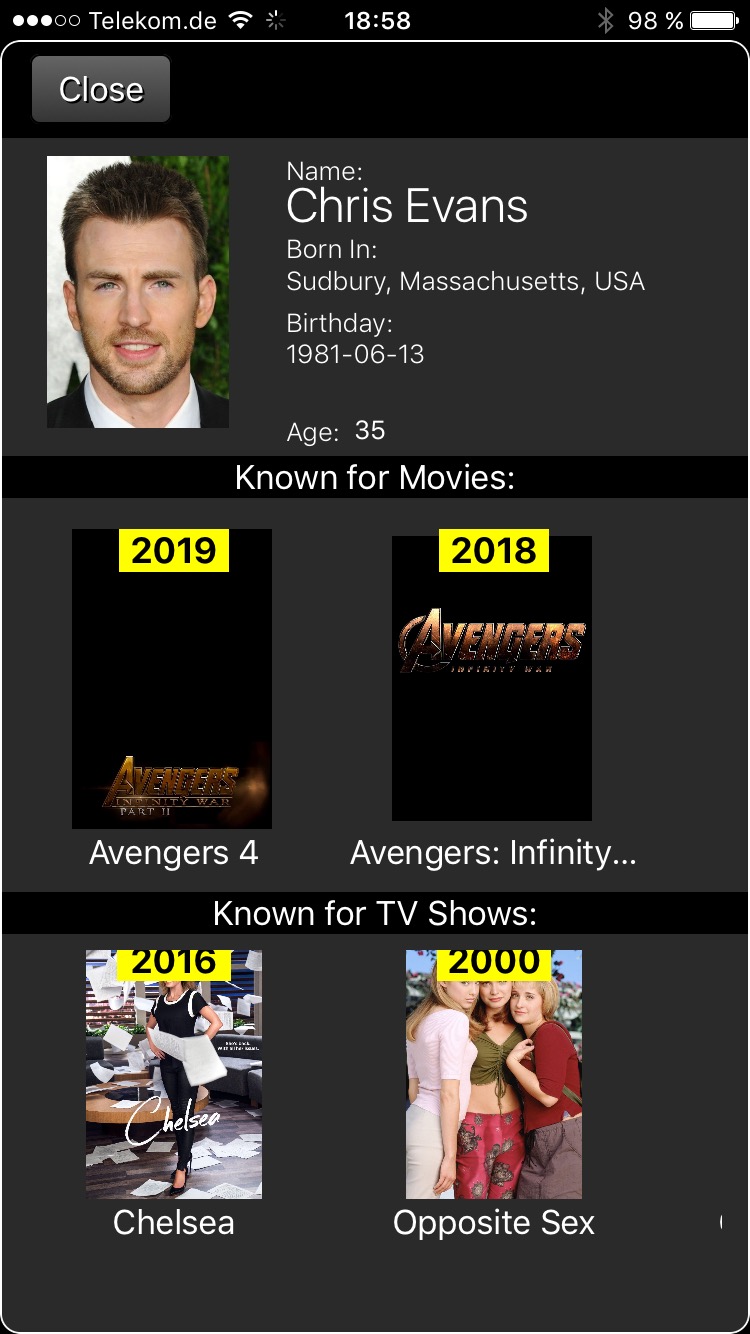Close the Chris Evans detail panel

[101, 89]
